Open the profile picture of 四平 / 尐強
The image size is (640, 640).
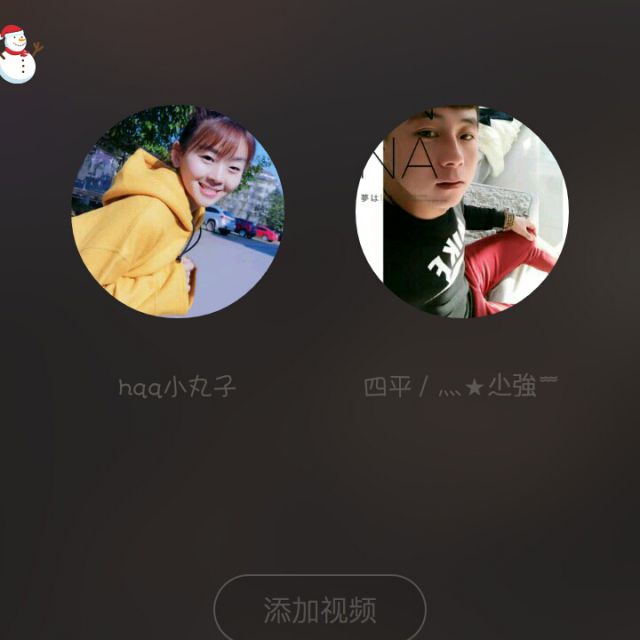[462, 212]
